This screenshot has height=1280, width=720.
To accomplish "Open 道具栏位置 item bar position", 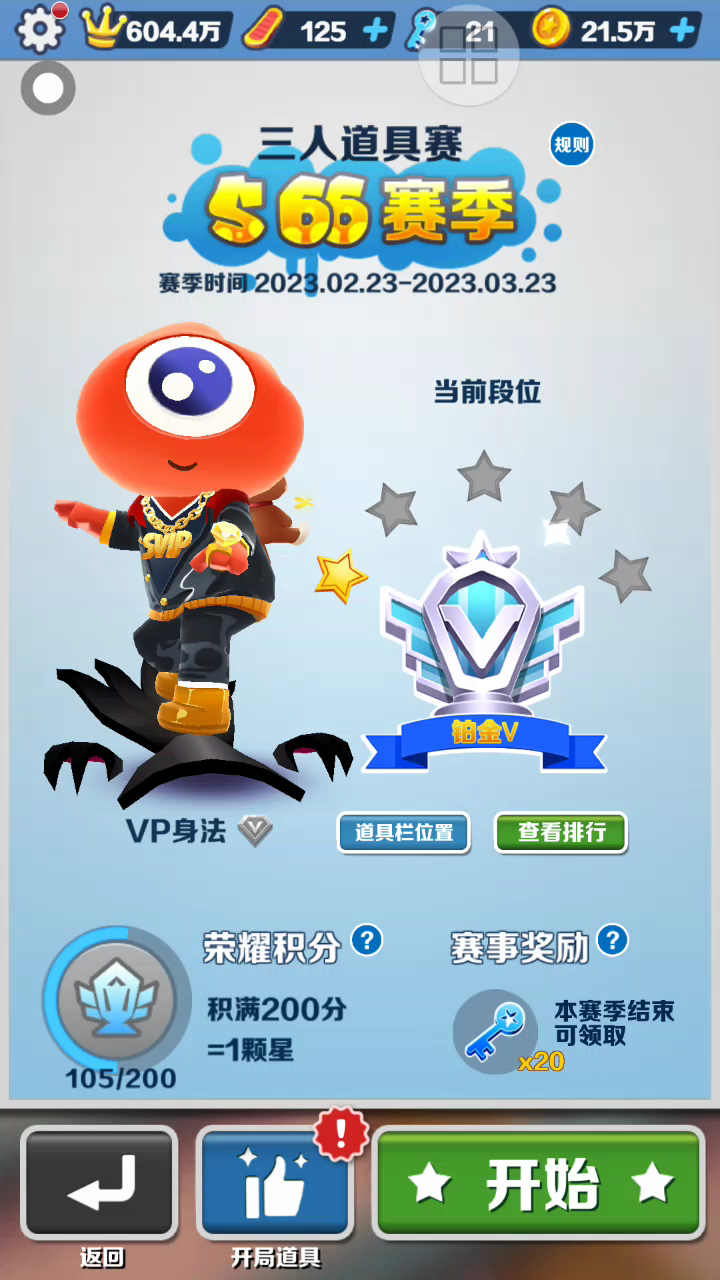I will (404, 832).
